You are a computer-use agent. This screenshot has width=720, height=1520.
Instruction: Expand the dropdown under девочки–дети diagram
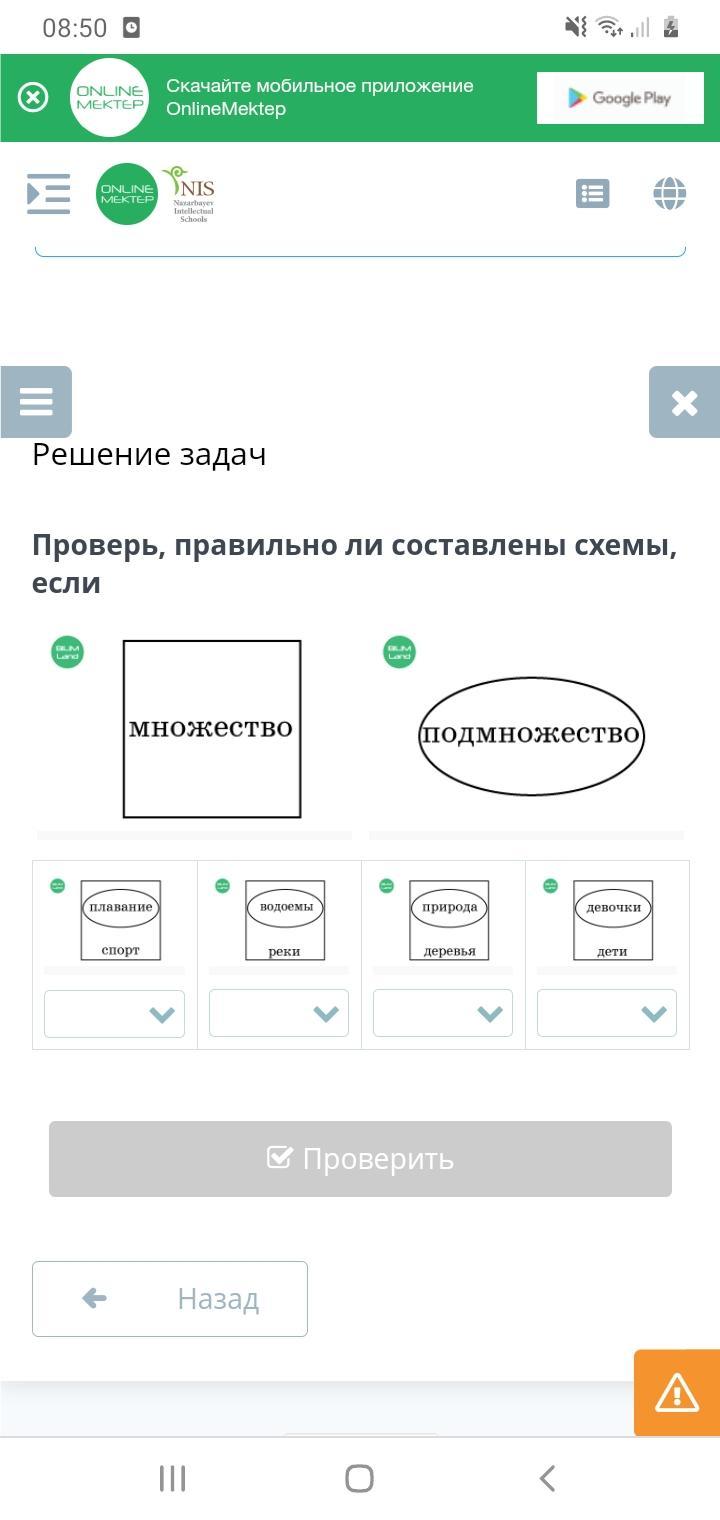click(x=607, y=1013)
